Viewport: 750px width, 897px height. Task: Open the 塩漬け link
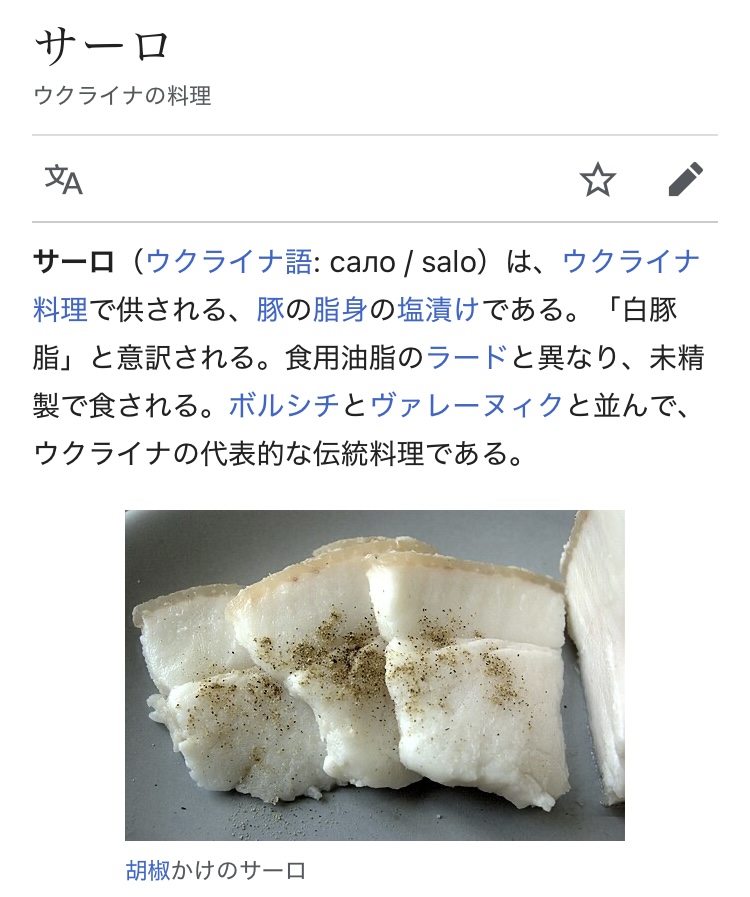point(438,309)
